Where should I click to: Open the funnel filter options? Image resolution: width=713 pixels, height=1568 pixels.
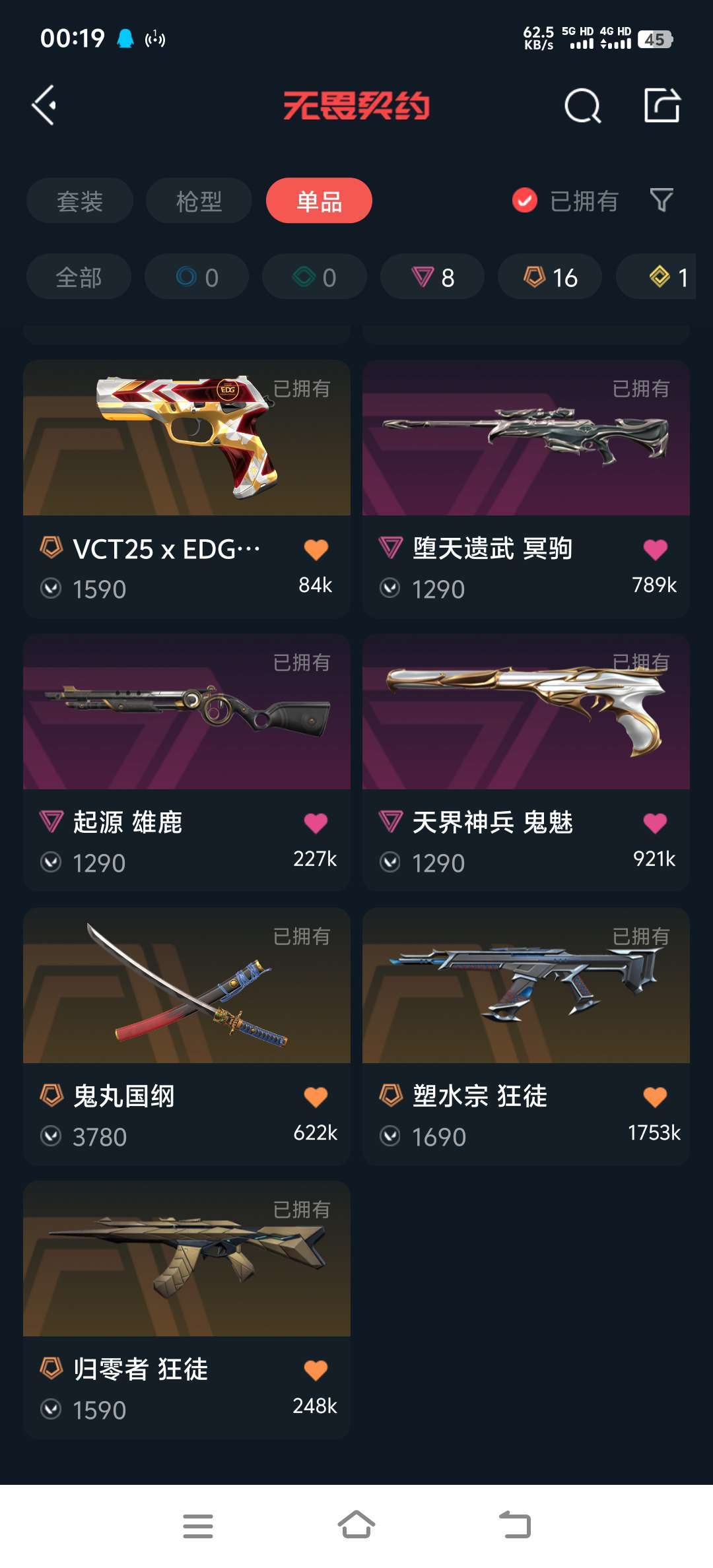click(662, 200)
